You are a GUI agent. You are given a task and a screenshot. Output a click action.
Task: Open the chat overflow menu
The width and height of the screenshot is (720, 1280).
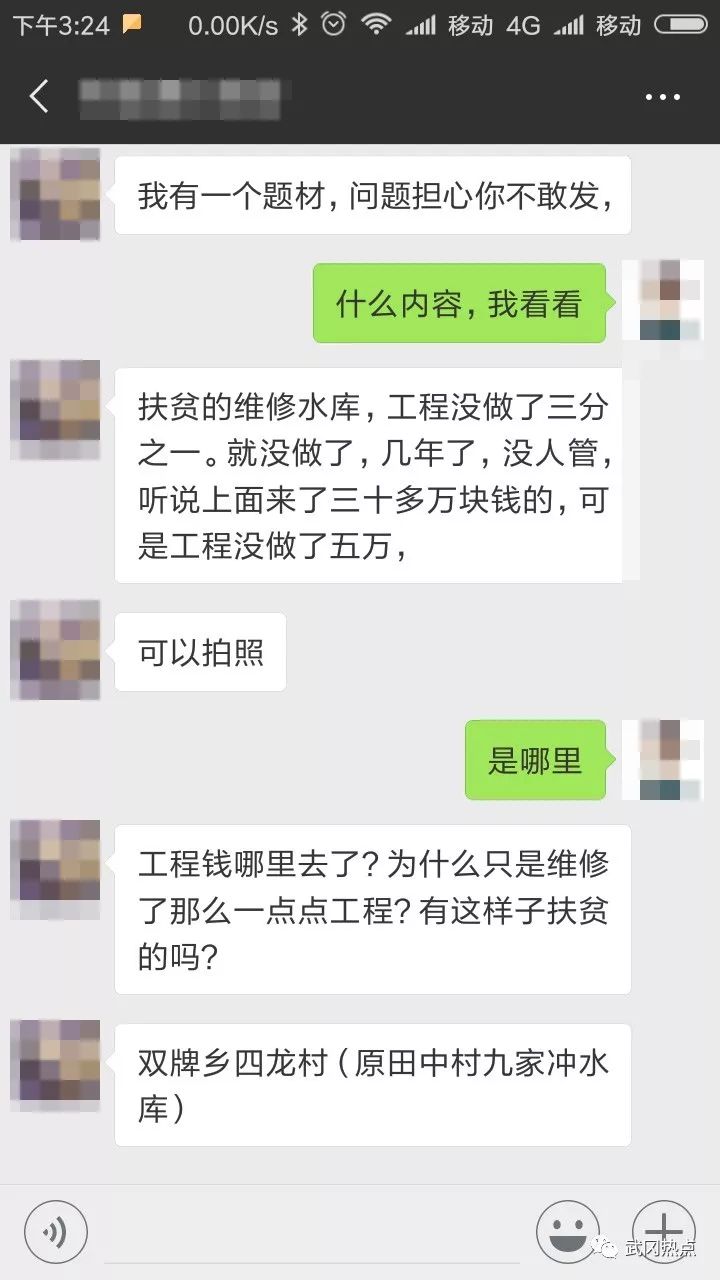662,97
